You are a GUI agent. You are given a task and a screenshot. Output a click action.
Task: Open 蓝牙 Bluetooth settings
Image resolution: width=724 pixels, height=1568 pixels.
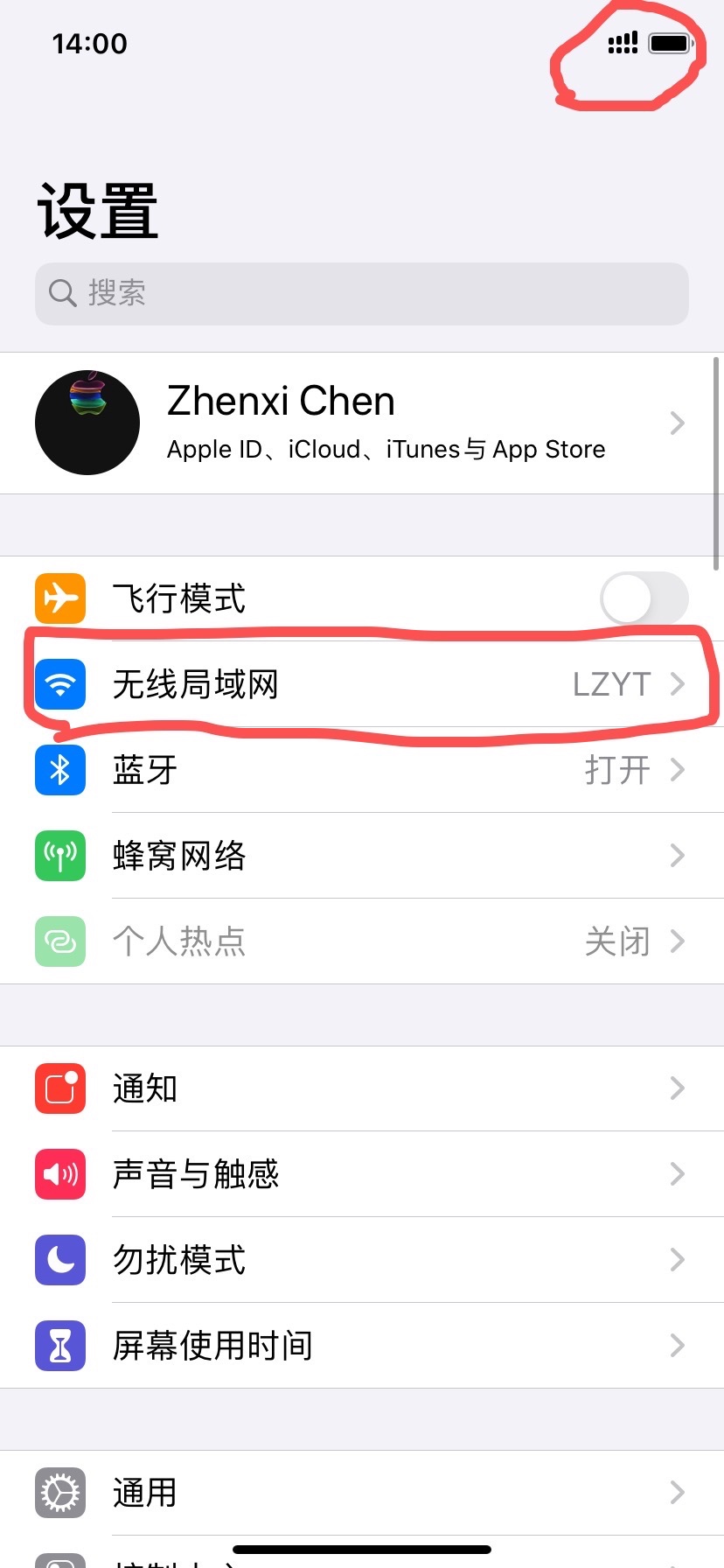362,770
